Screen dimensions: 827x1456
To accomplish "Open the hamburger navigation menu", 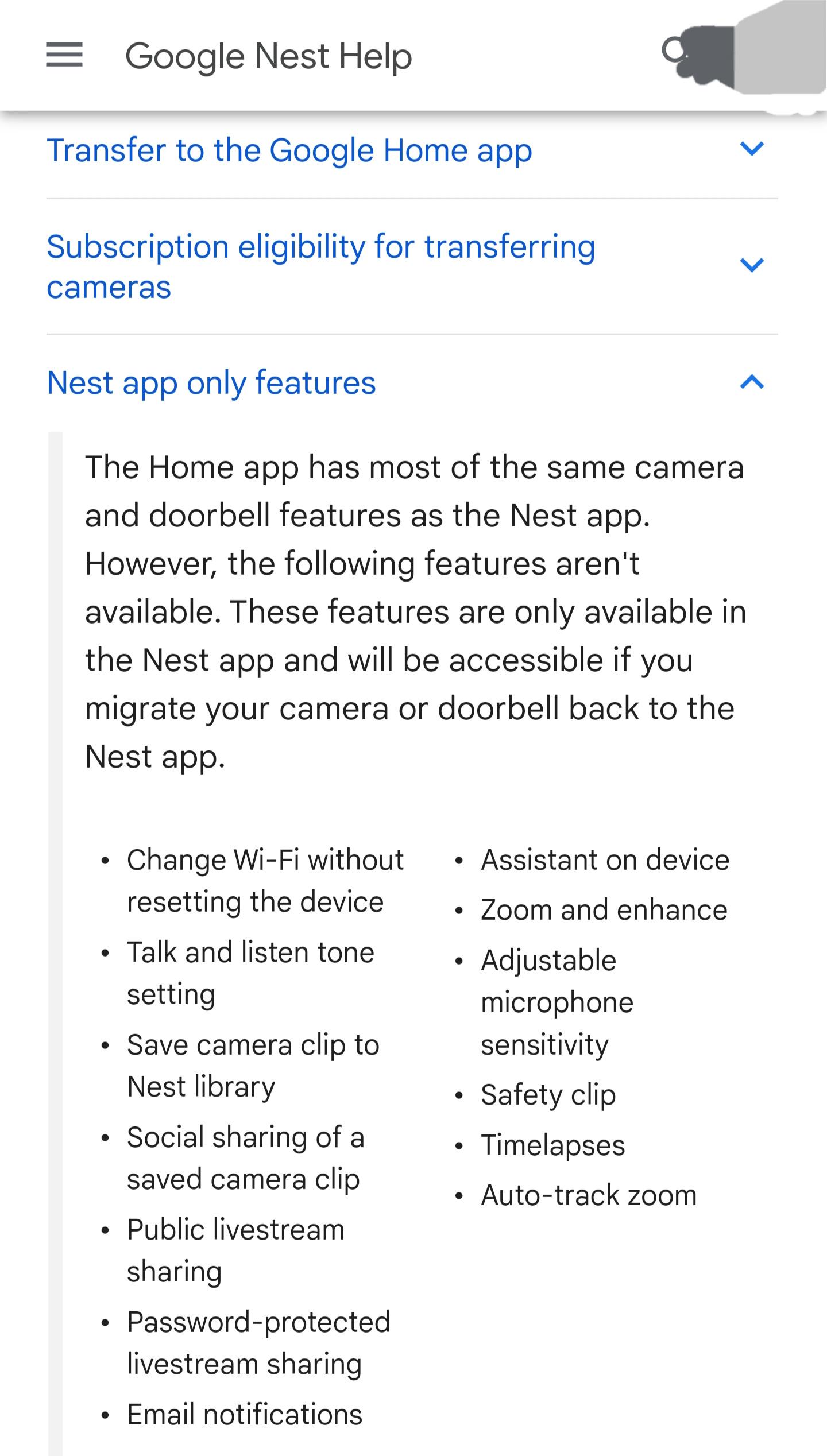I will point(64,56).
